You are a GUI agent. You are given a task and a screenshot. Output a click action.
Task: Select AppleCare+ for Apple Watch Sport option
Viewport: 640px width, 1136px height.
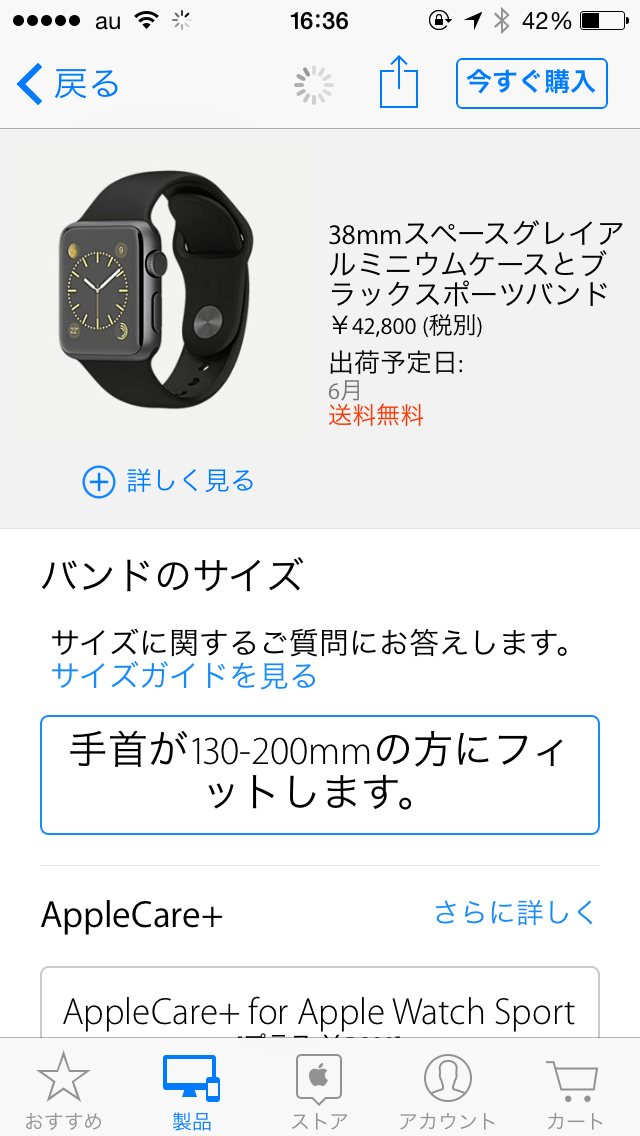click(320, 1010)
